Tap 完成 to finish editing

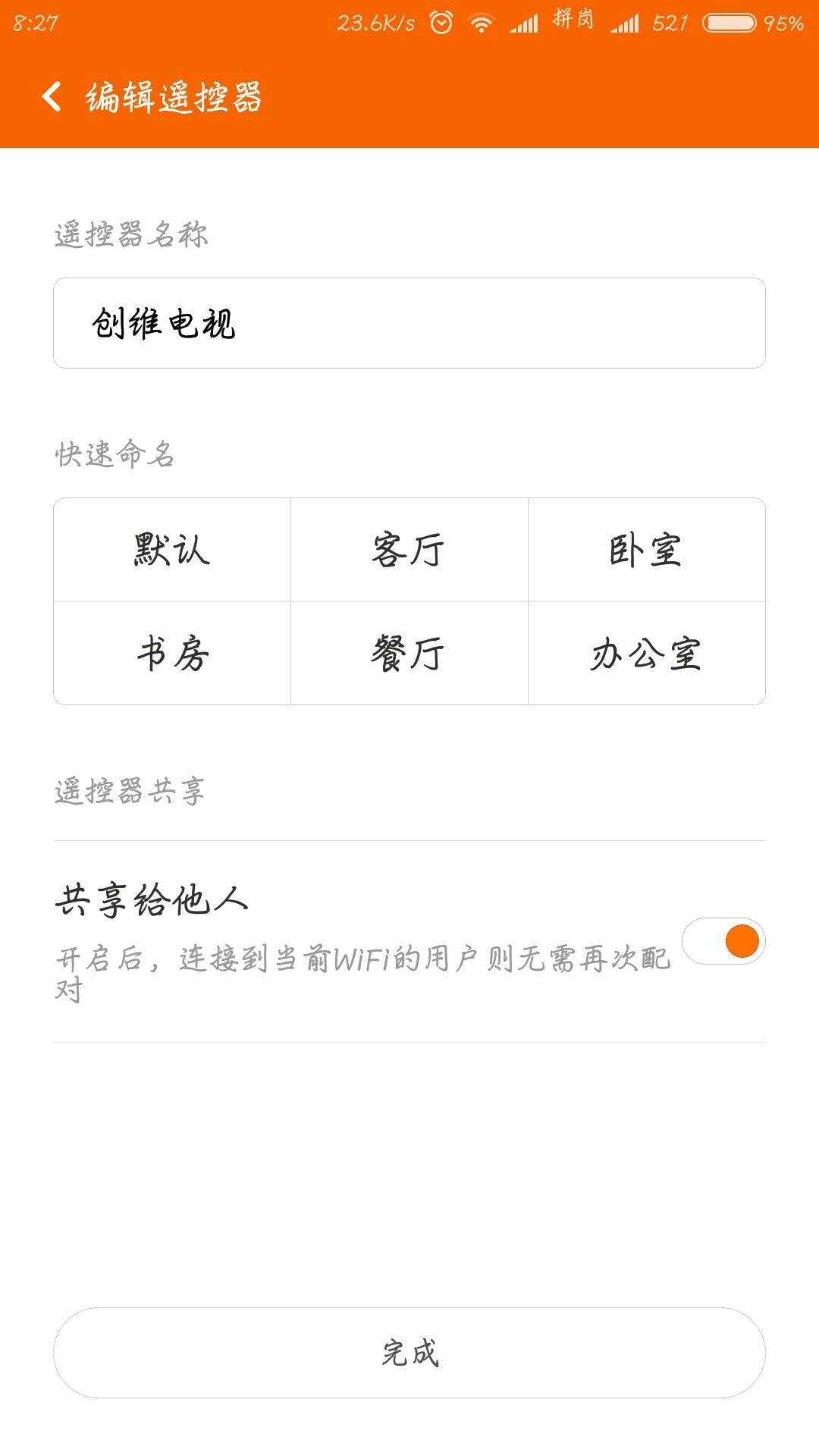point(409,1354)
